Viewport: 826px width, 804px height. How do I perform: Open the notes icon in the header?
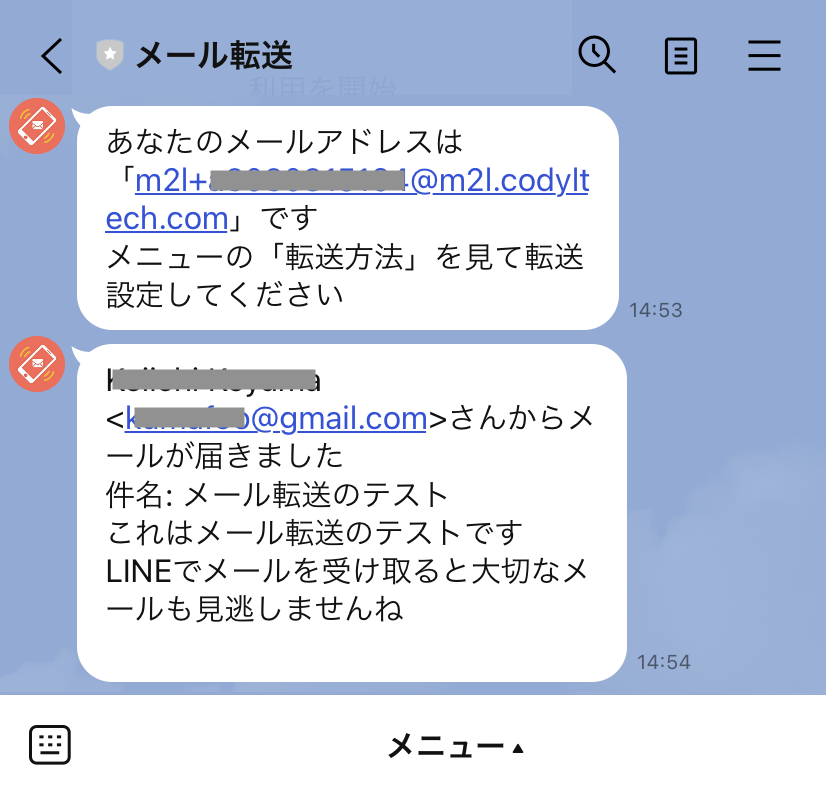pos(681,56)
